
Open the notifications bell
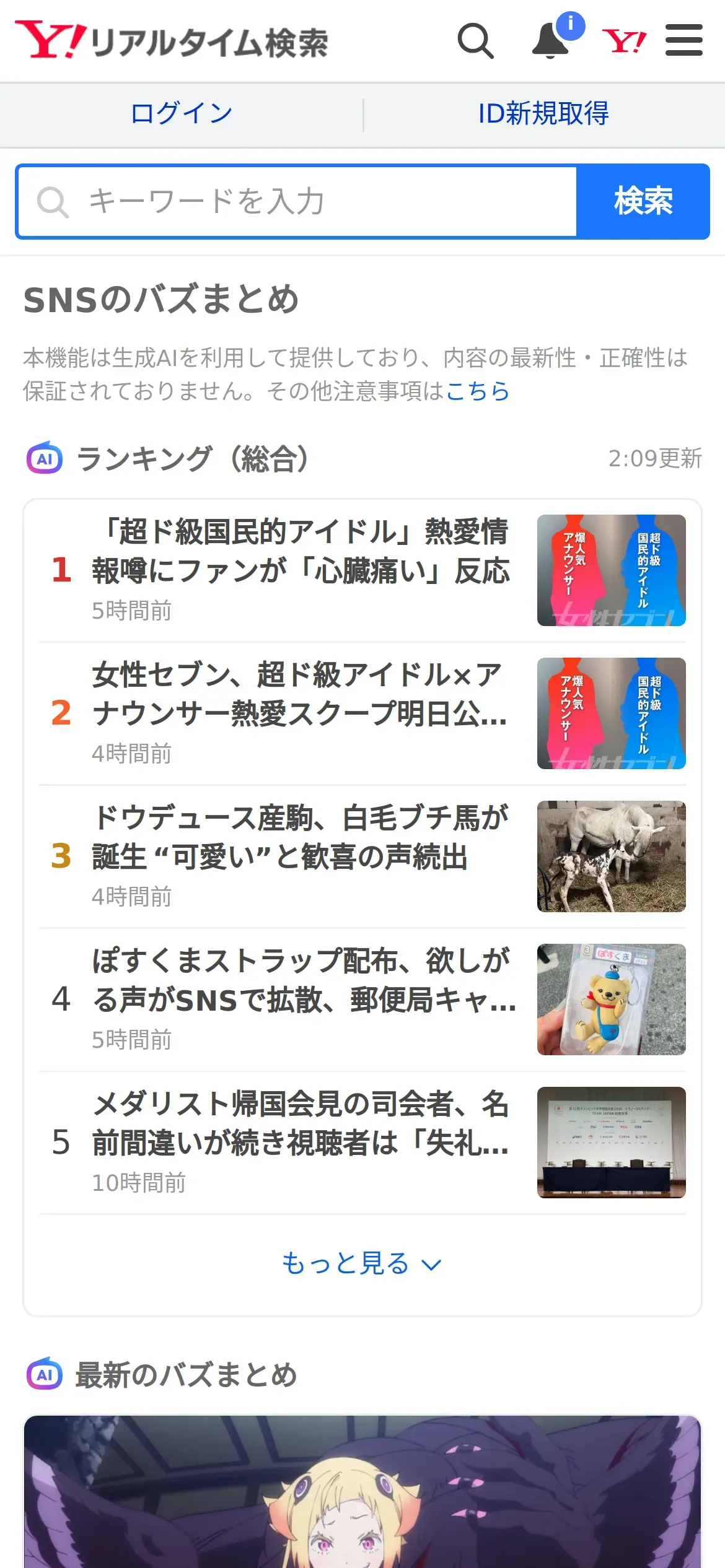pyautogui.click(x=551, y=41)
